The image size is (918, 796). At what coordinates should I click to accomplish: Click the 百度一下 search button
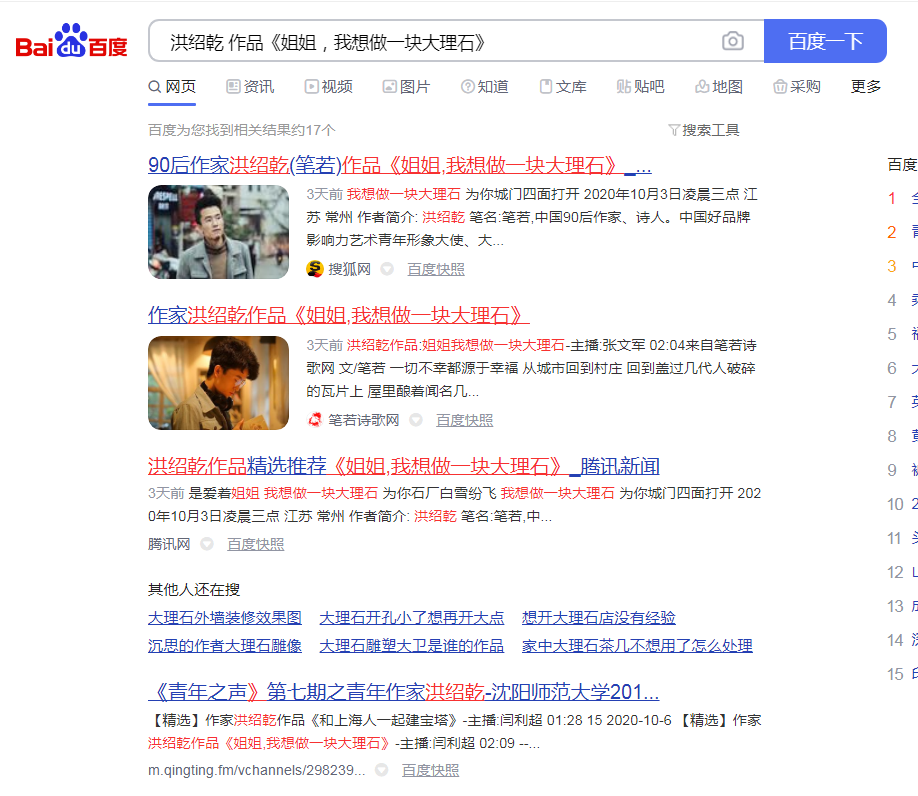pyautogui.click(x=824, y=41)
